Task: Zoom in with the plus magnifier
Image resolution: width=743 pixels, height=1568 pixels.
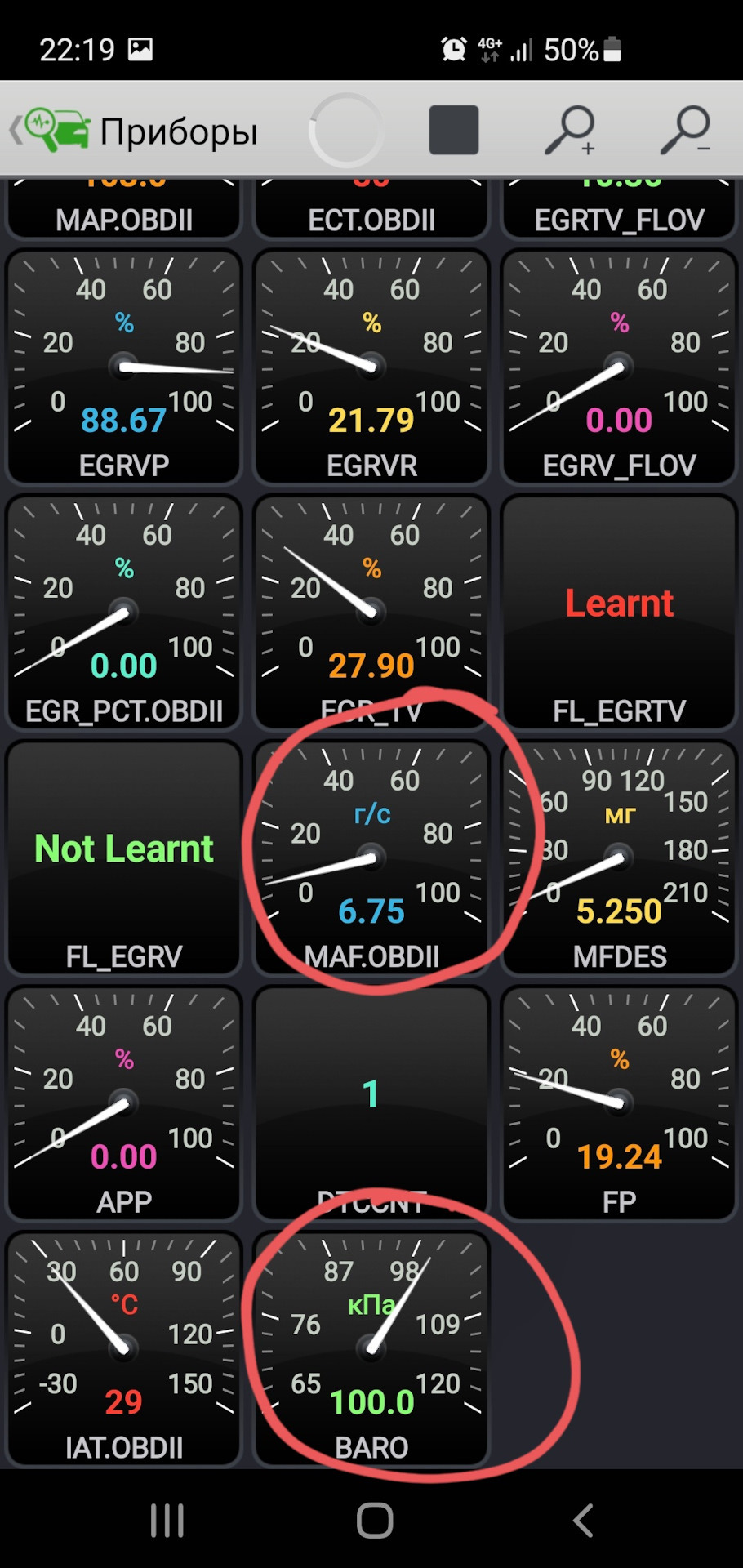Action: coord(571,130)
